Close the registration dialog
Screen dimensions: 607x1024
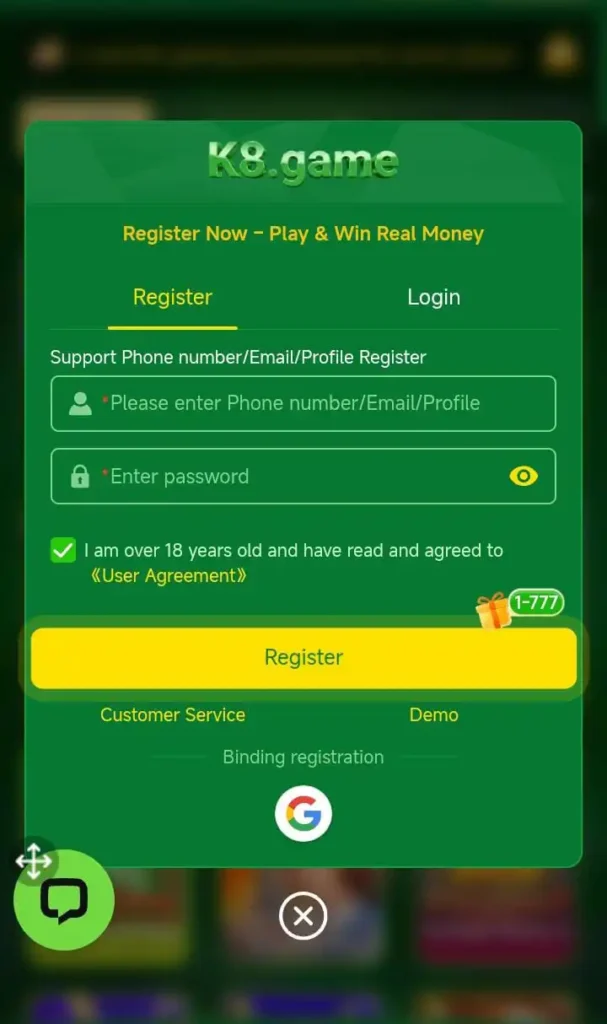pyautogui.click(x=303, y=916)
